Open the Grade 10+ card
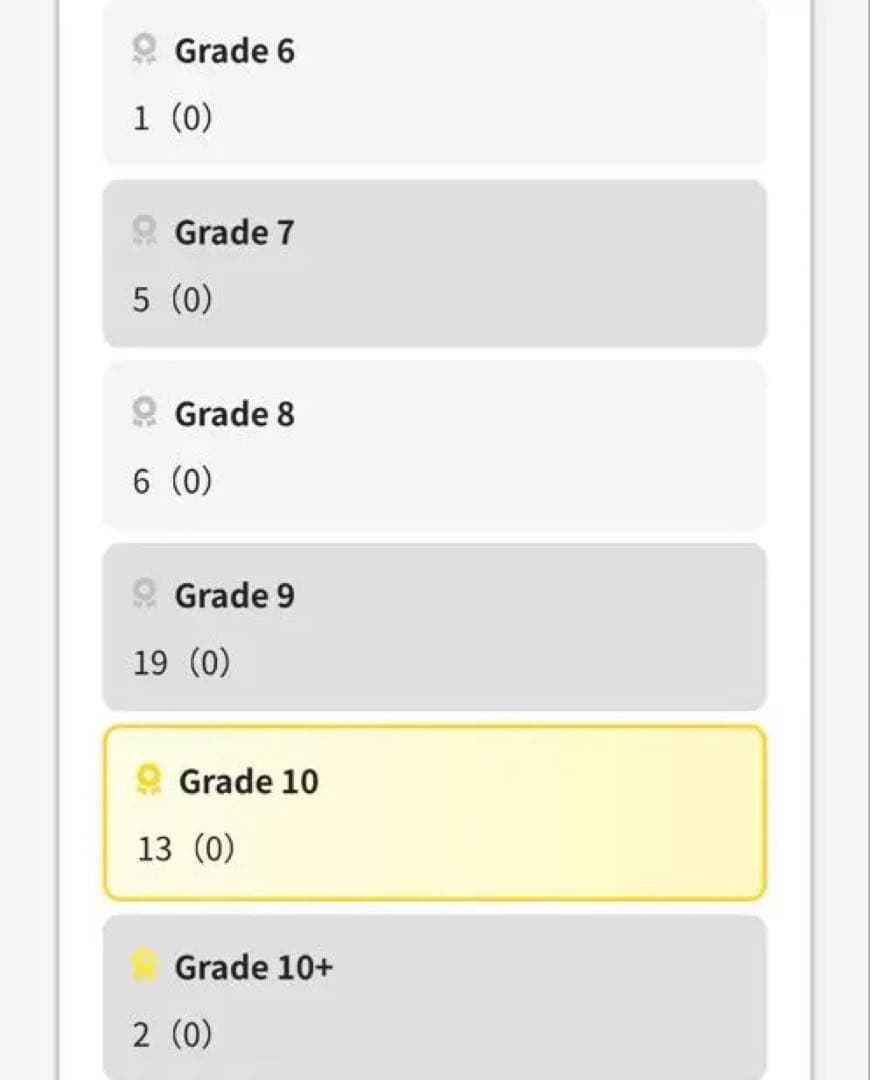The height and width of the screenshot is (1080, 870). (434, 998)
